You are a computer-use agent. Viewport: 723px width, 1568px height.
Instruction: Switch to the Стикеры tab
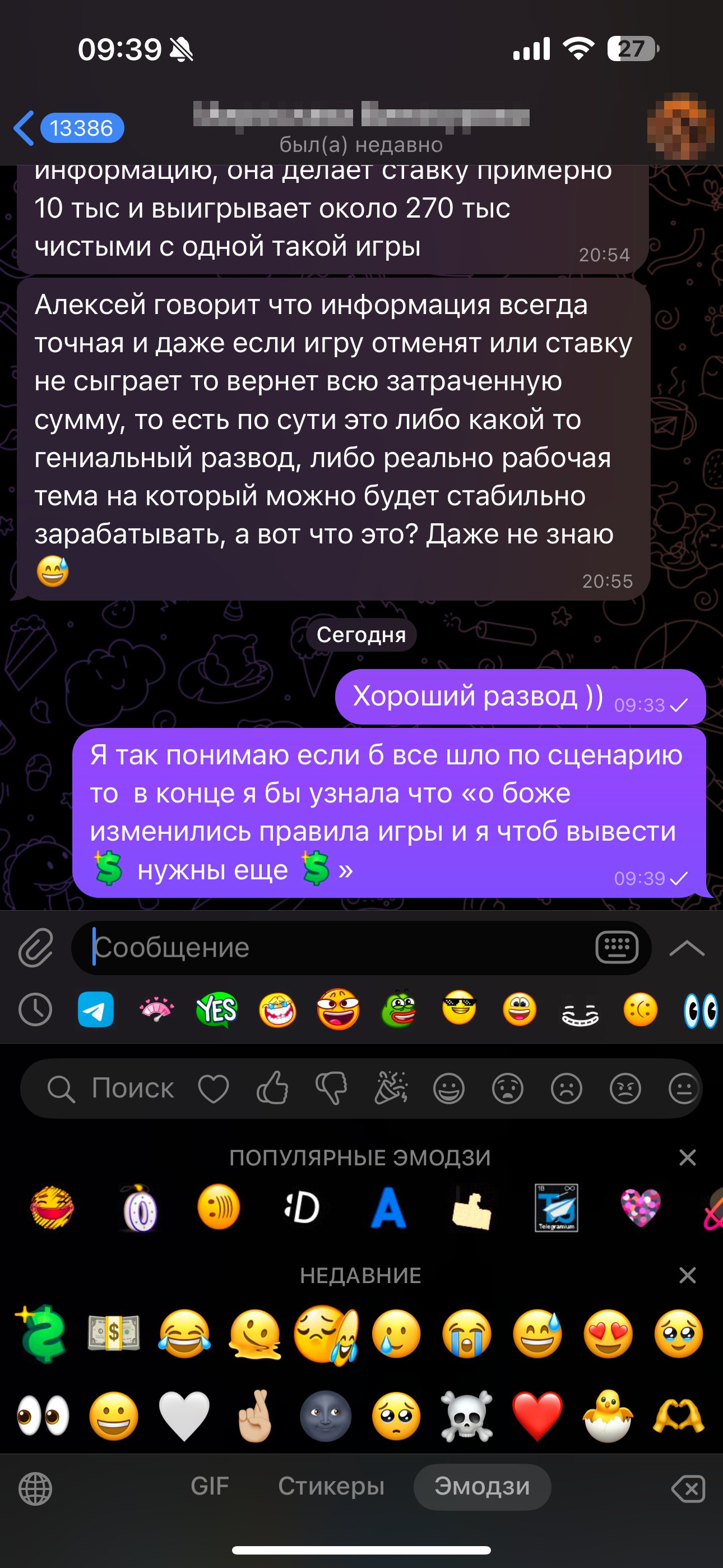331,1487
